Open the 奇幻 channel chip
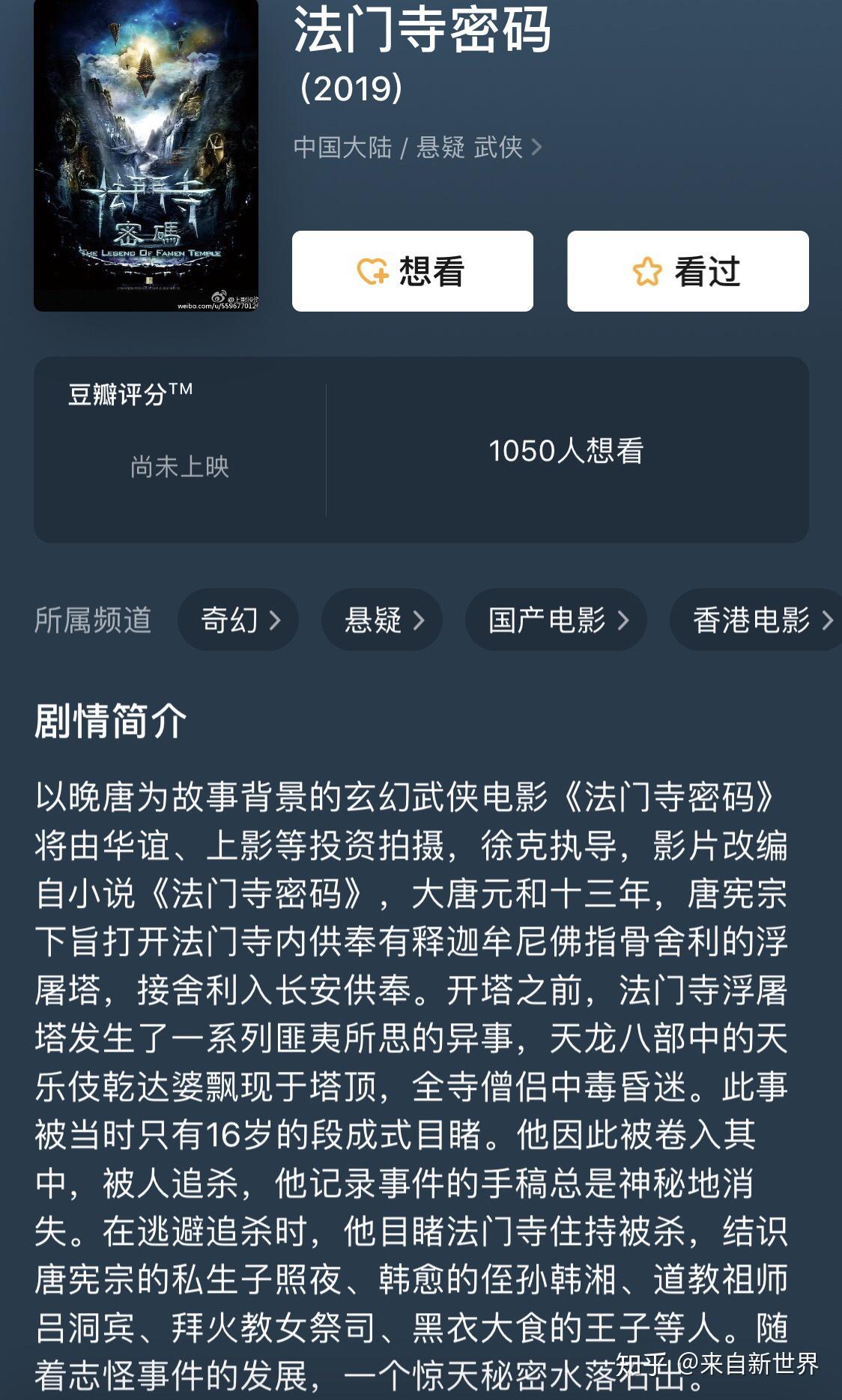 point(238,620)
